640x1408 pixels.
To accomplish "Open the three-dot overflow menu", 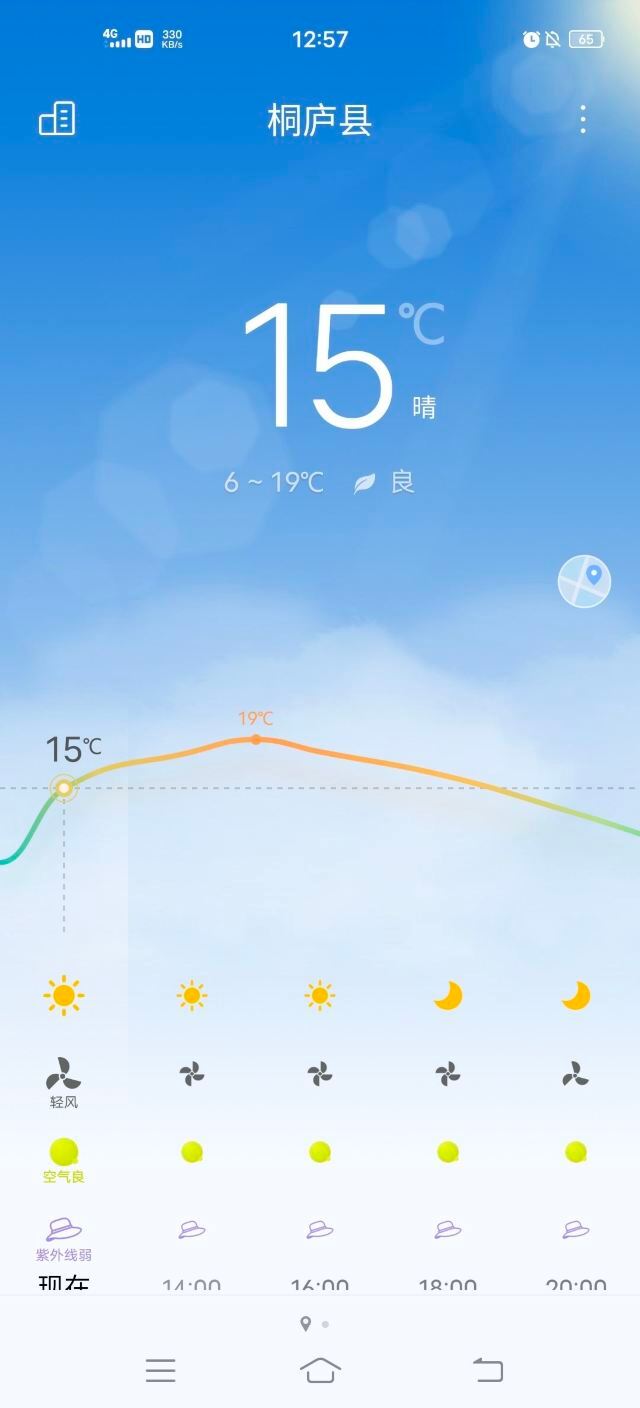I will pos(583,120).
